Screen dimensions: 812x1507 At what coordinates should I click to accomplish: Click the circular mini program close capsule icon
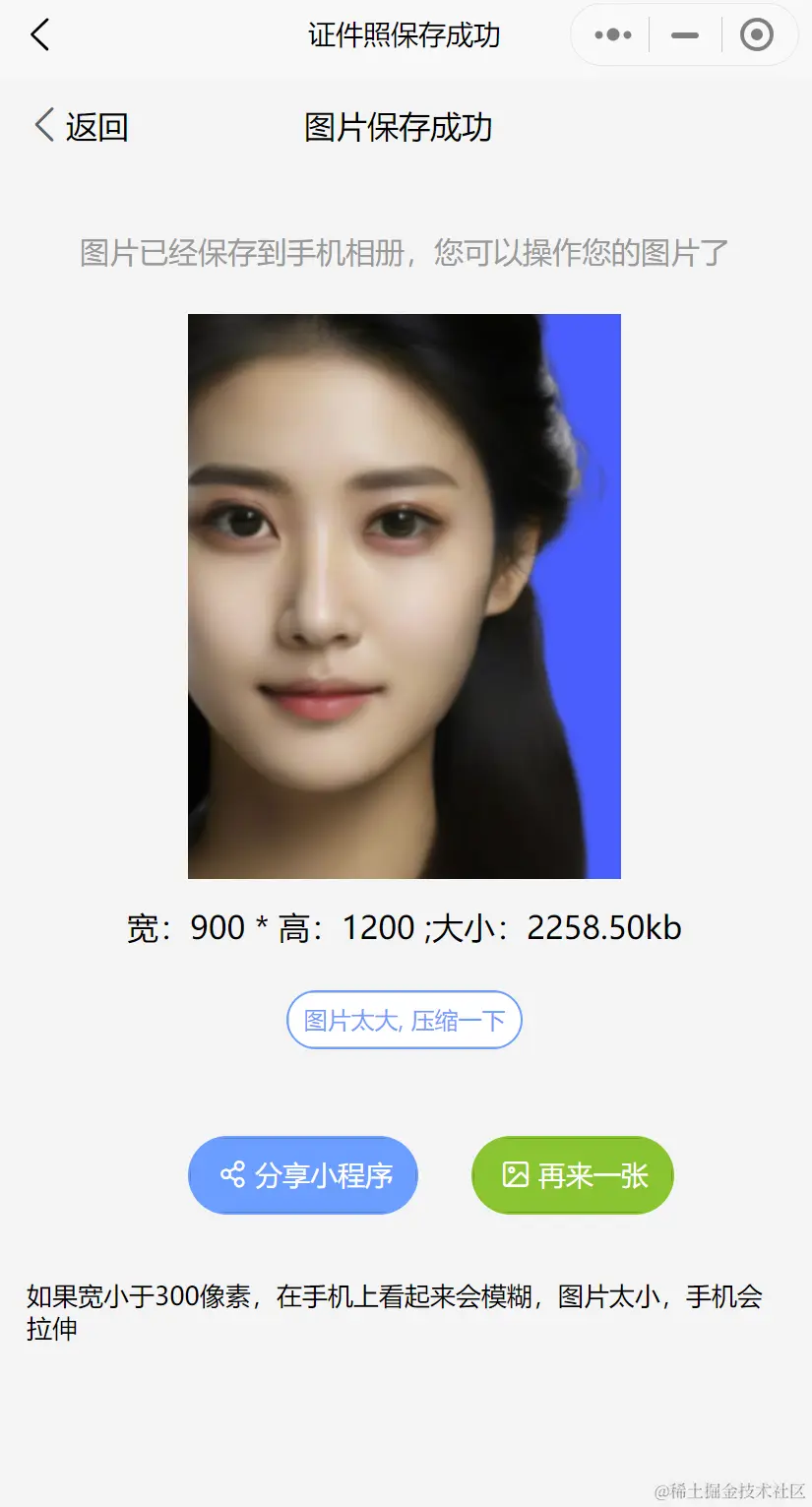tap(757, 34)
